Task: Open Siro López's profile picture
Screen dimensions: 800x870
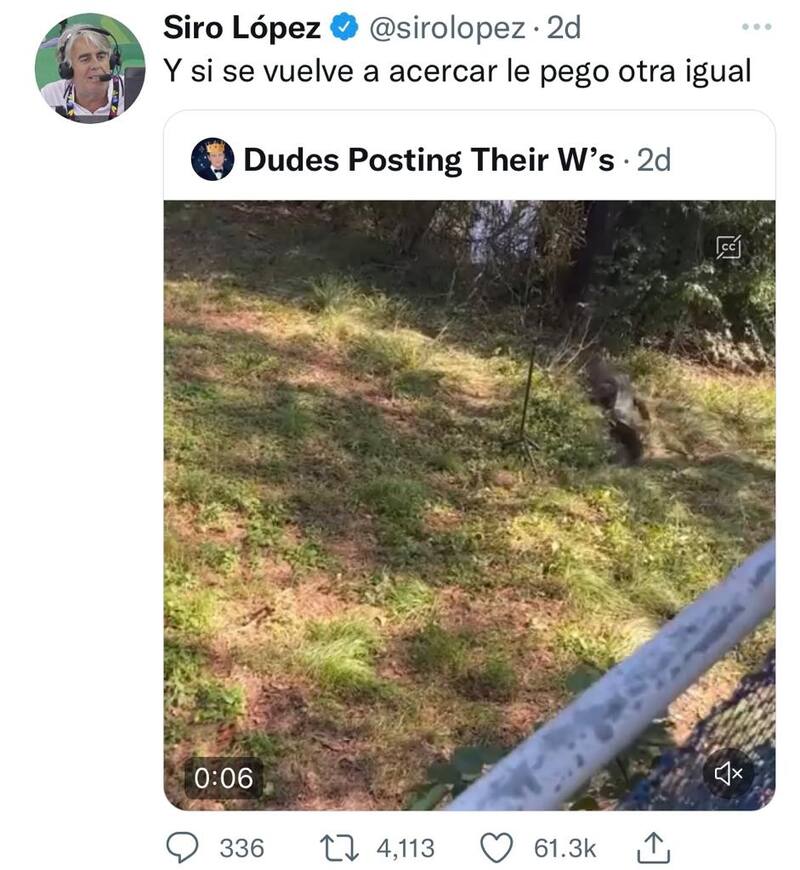Action: coord(89,67)
